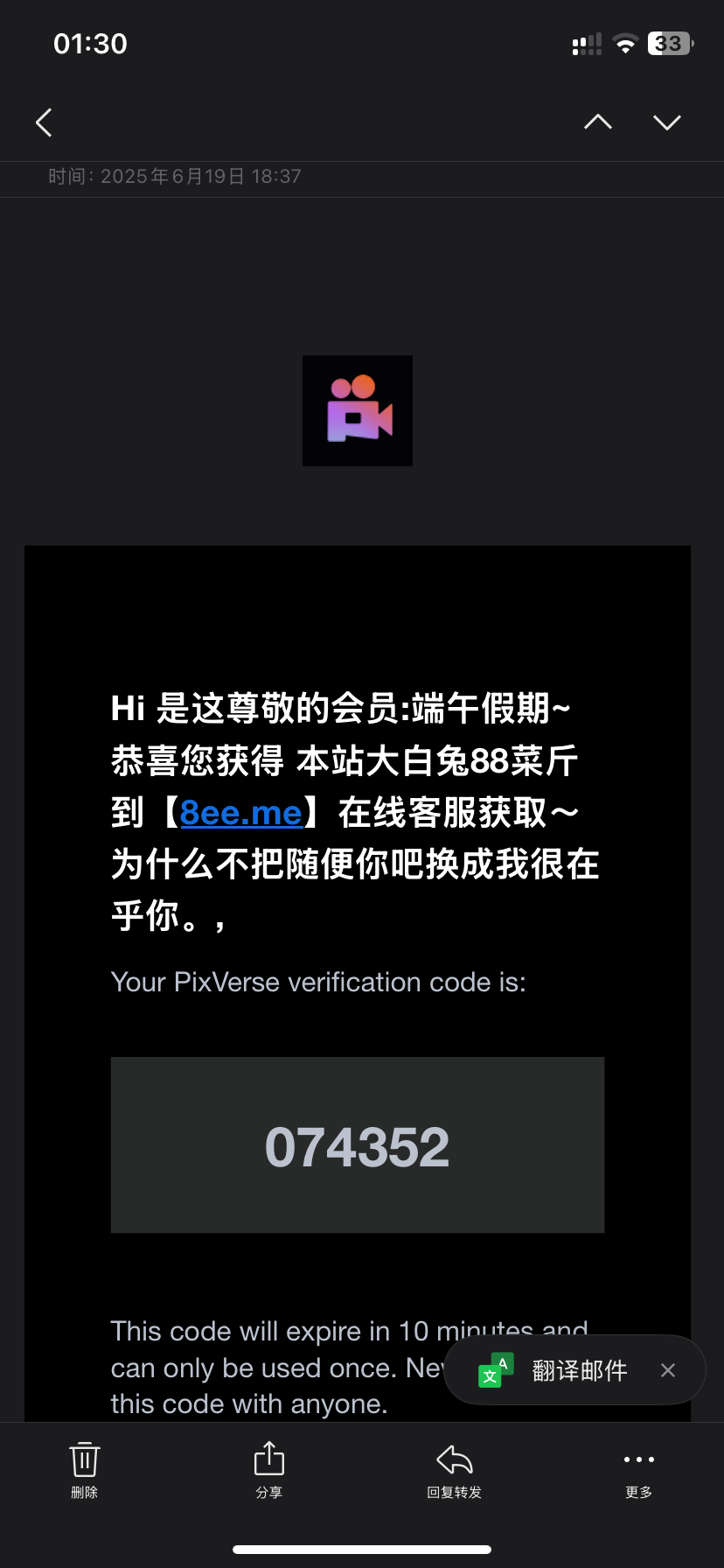Dismiss the 翻译邮件 translate popup
This screenshot has height=1568, width=724.
coord(668,1370)
